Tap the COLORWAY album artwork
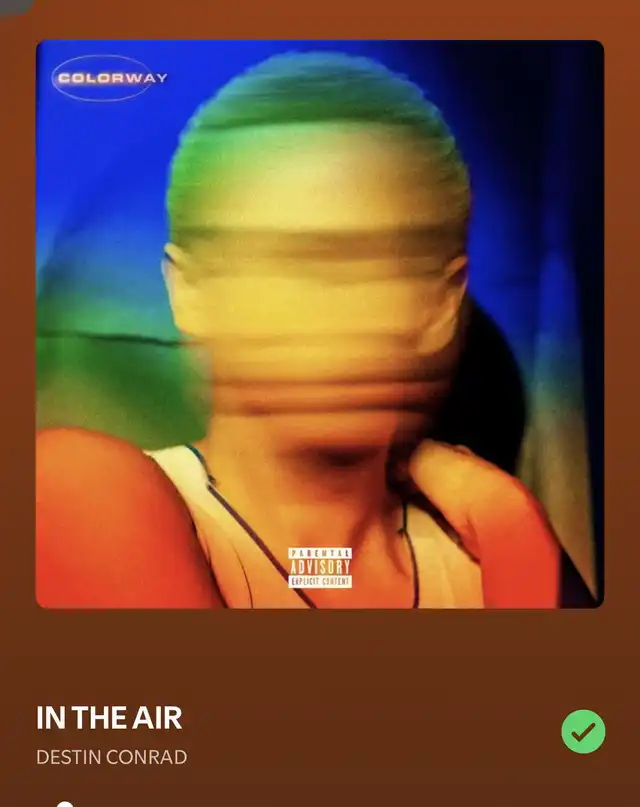 (319, 324)
